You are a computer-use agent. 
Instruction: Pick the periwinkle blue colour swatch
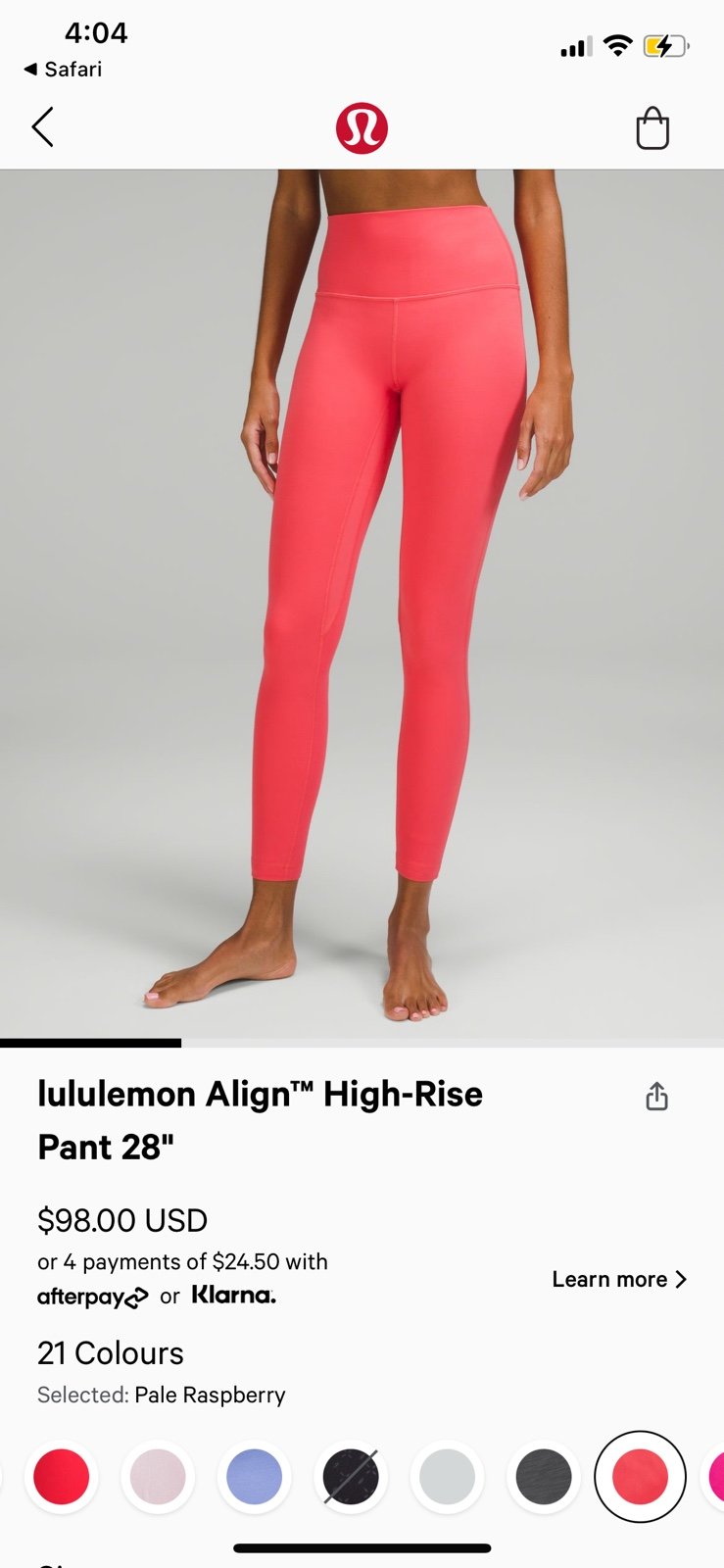[x=254, y=1476]
